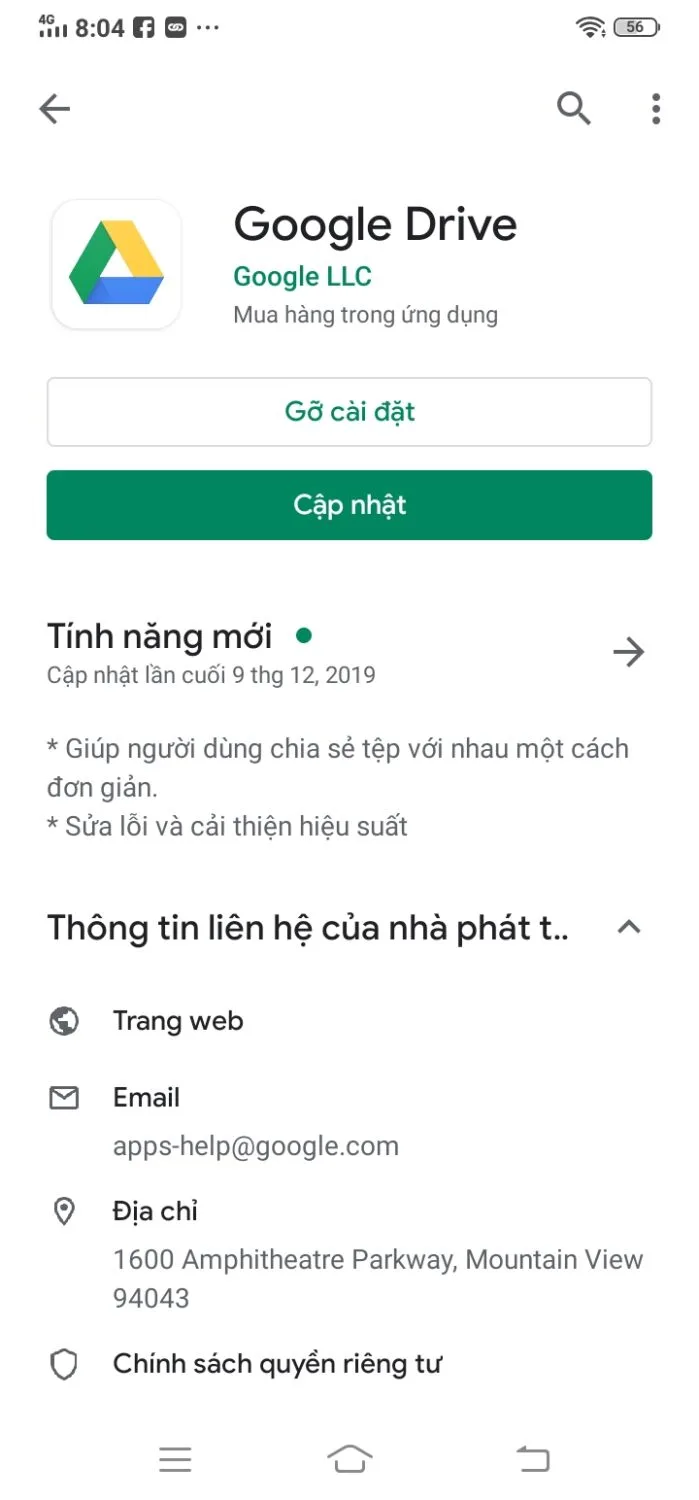Go back using the top arrow
Screen dimensions: 699x1500
(55, 109)
